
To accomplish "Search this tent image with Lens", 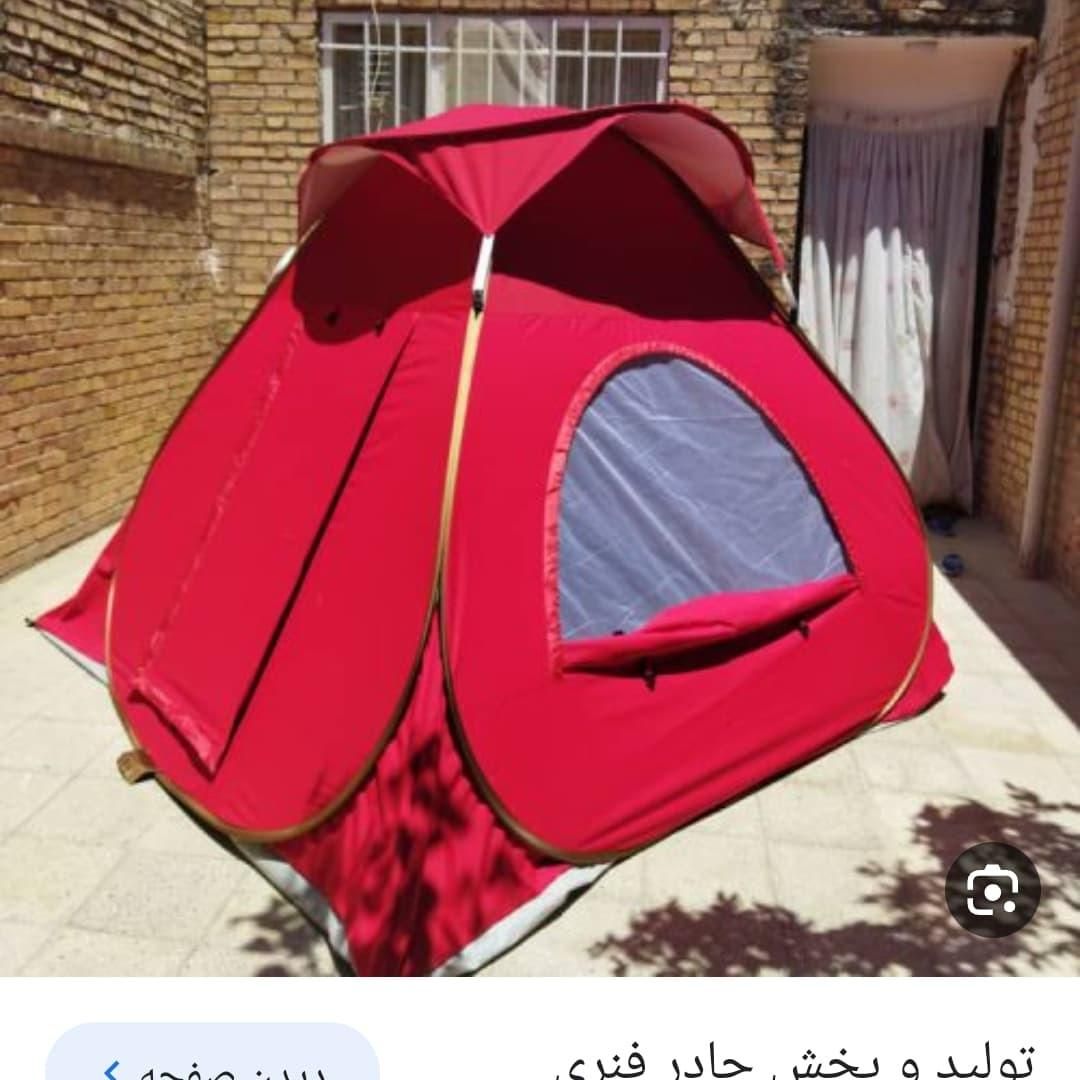I will click(x=992, y=889).
